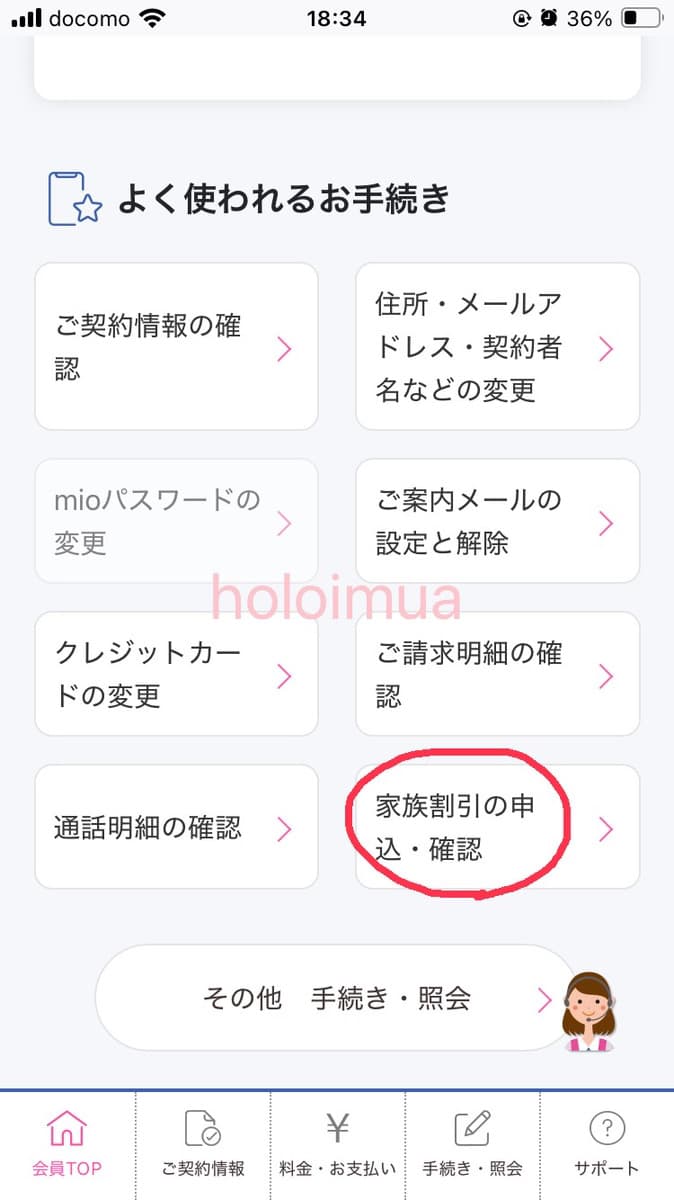This screenshot has height=1200, width=674.
Task: Switch to the サポート tab
Action: pos(607,1146)
